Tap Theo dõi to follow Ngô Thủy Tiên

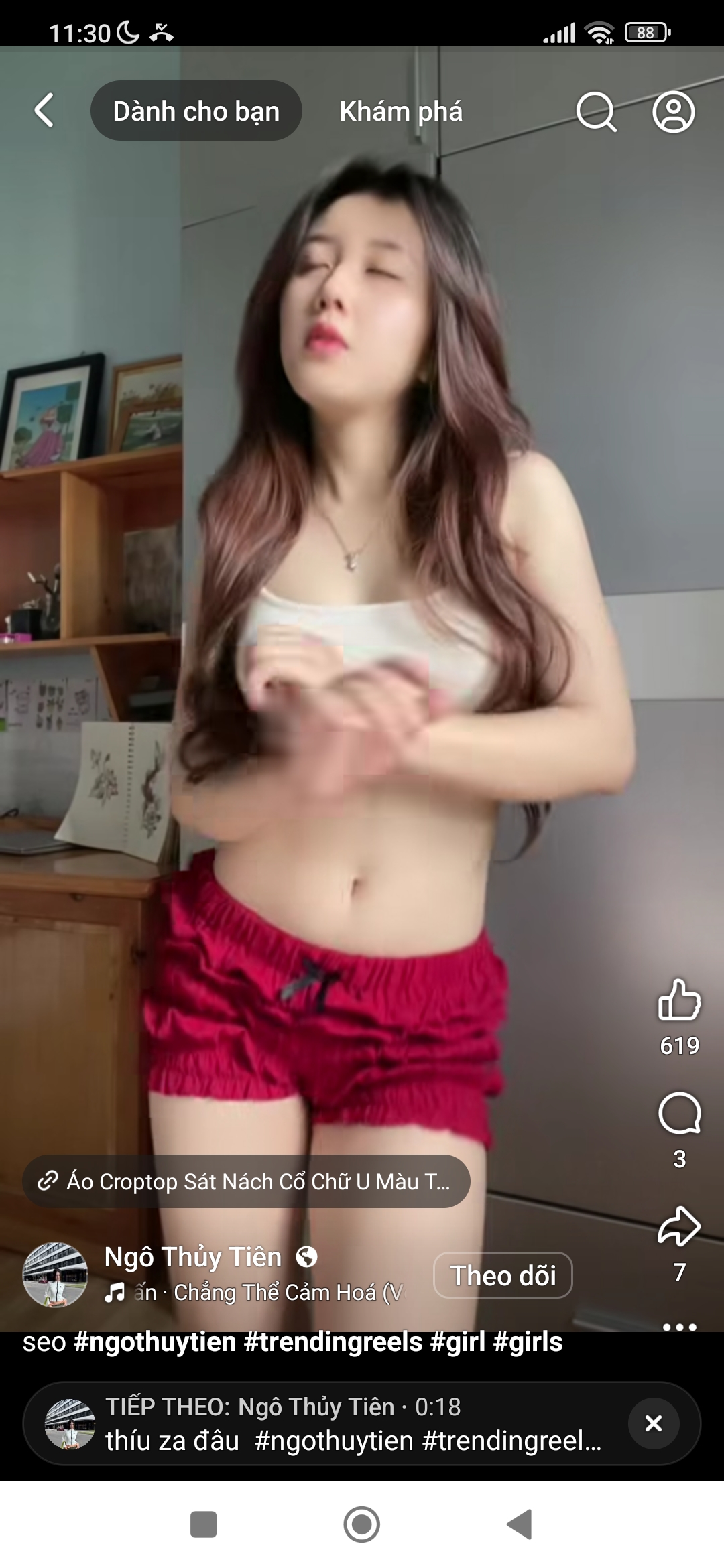pyautogui.click(x=503, y=1275)
